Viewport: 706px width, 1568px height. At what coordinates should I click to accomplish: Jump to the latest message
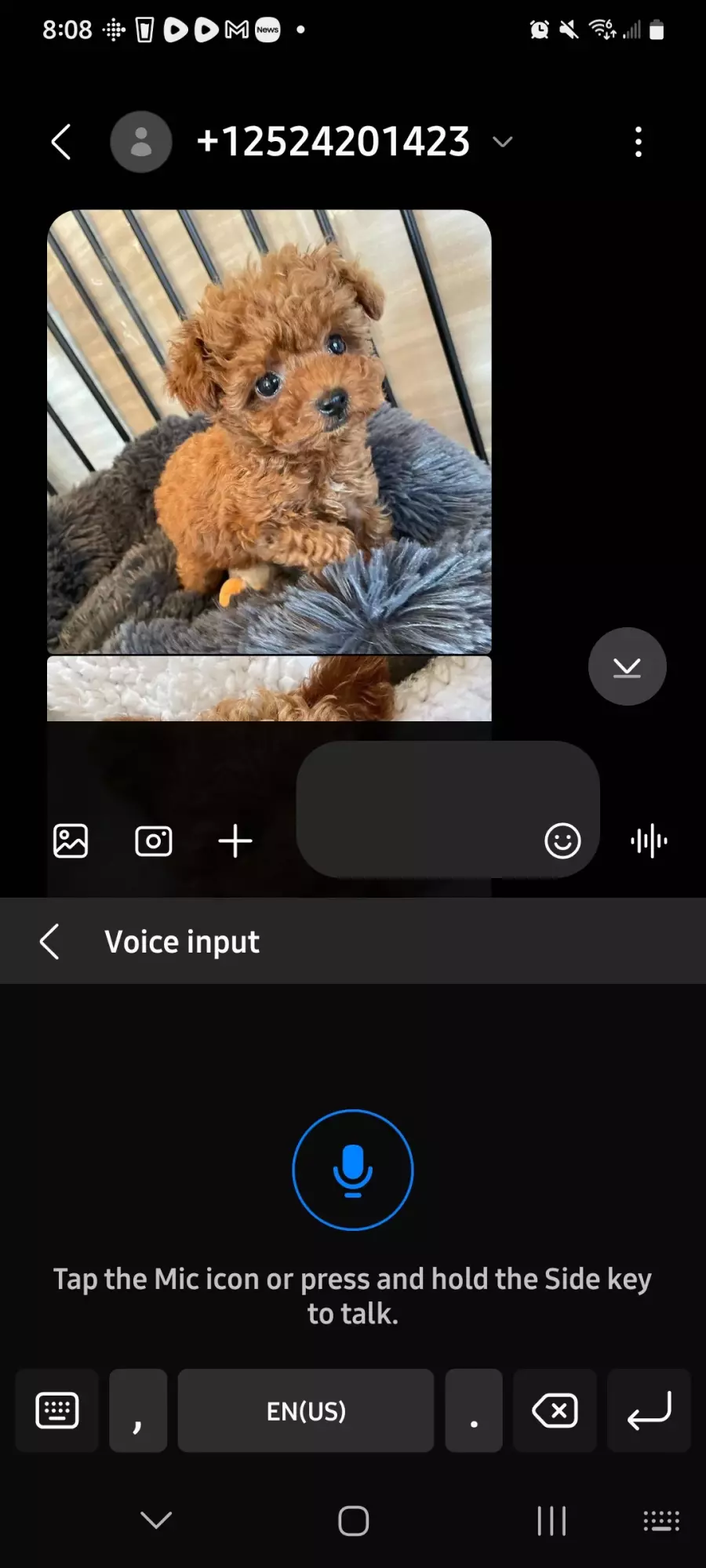(627, 666)
